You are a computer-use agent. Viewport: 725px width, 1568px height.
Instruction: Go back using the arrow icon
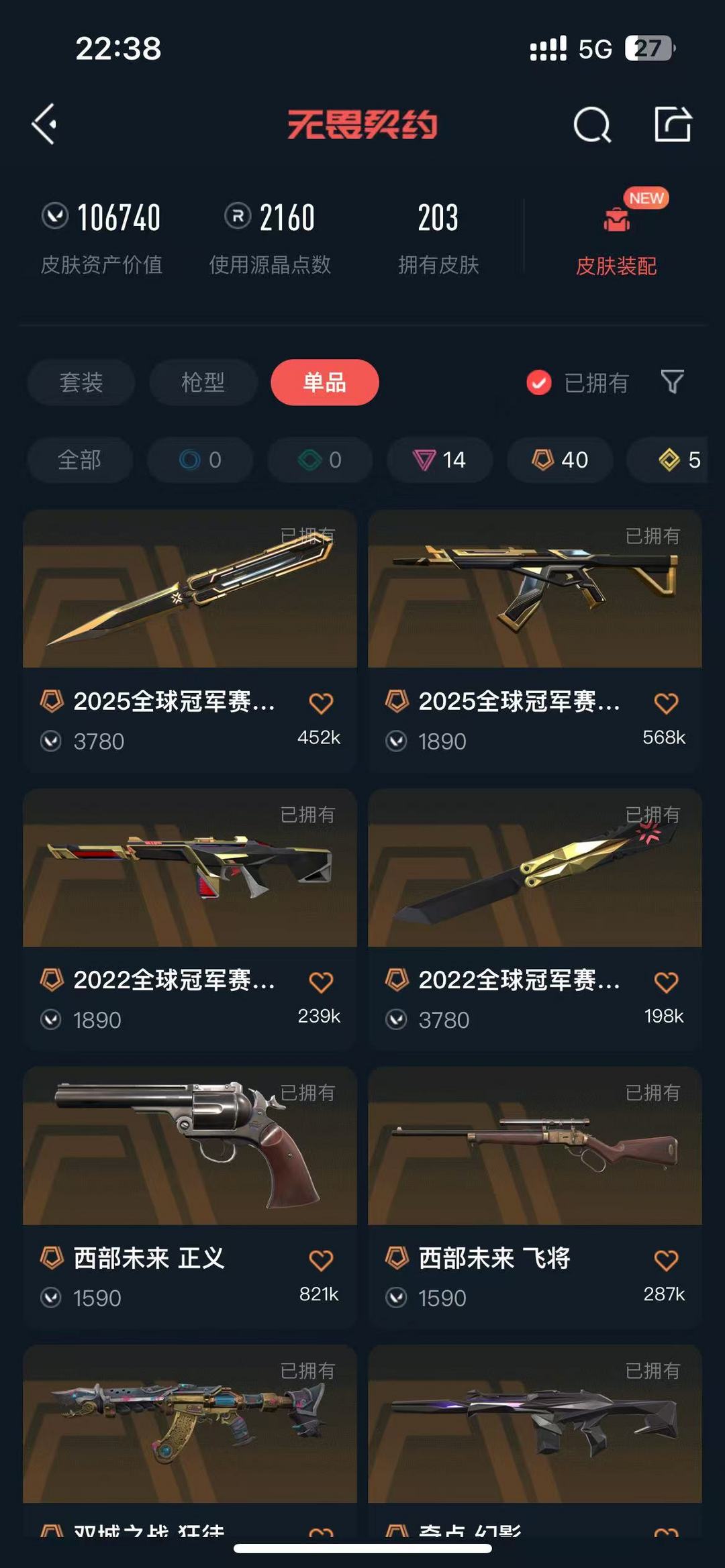pyautogui.click(x=44, y=124)
